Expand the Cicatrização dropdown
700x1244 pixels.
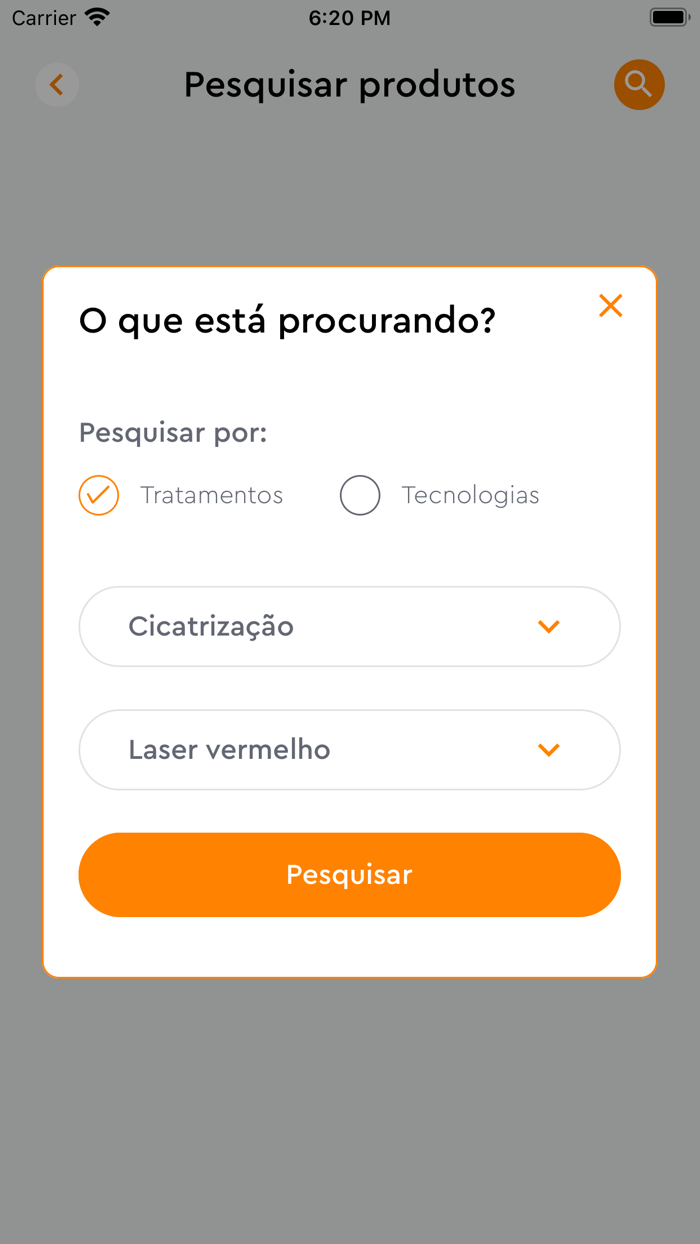(x=349, y=627)
